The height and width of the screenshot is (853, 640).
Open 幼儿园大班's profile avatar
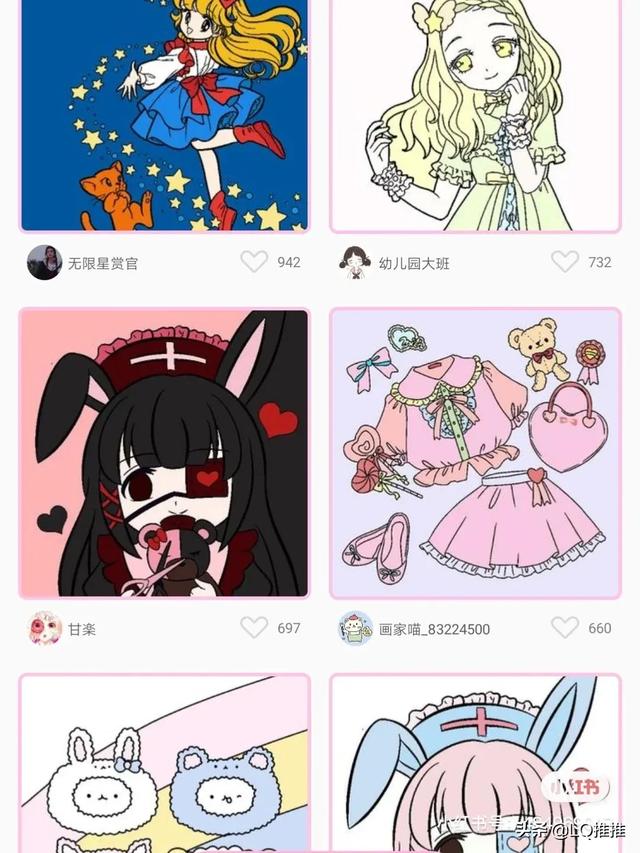[x=355, y=262]
